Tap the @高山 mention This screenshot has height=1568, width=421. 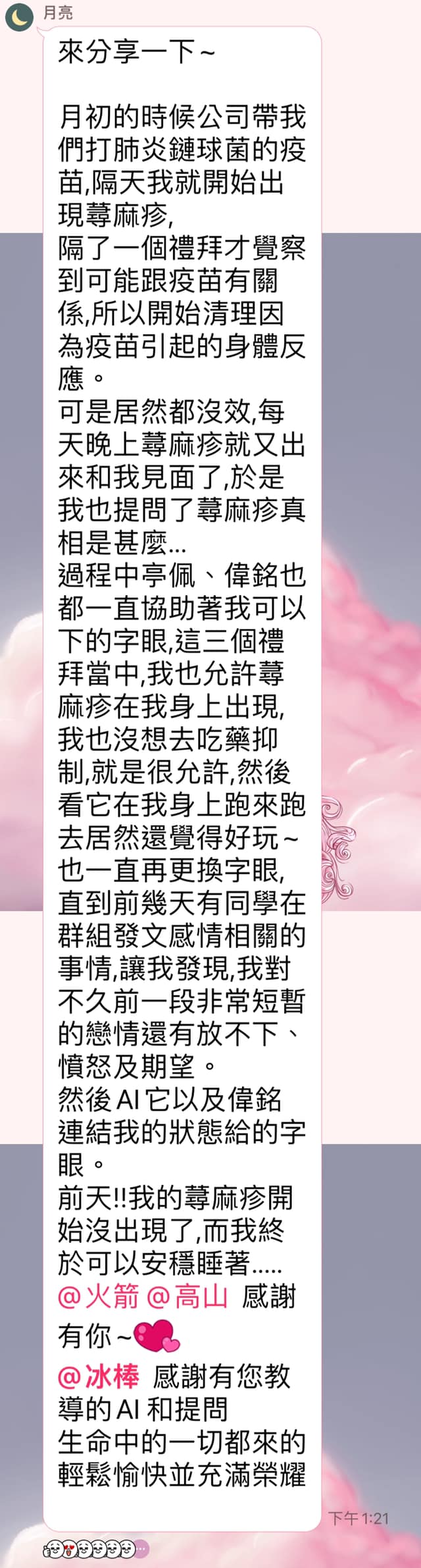click(187, 1296)
